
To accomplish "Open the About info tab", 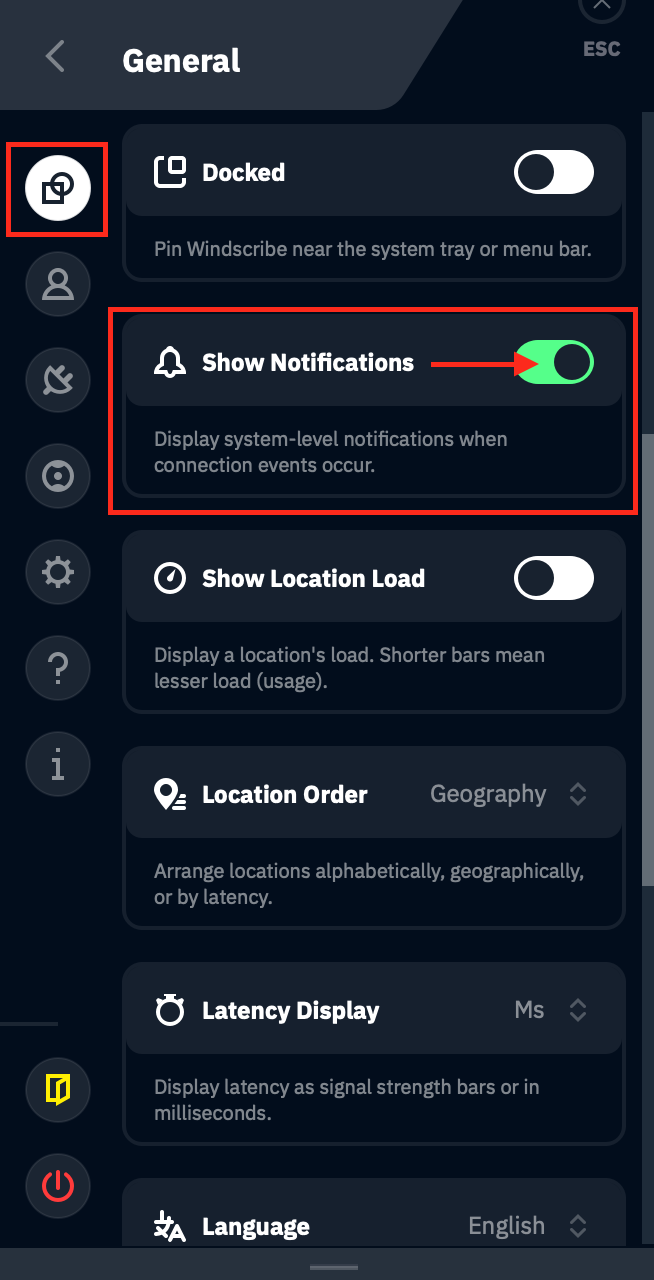I will 58,764.
